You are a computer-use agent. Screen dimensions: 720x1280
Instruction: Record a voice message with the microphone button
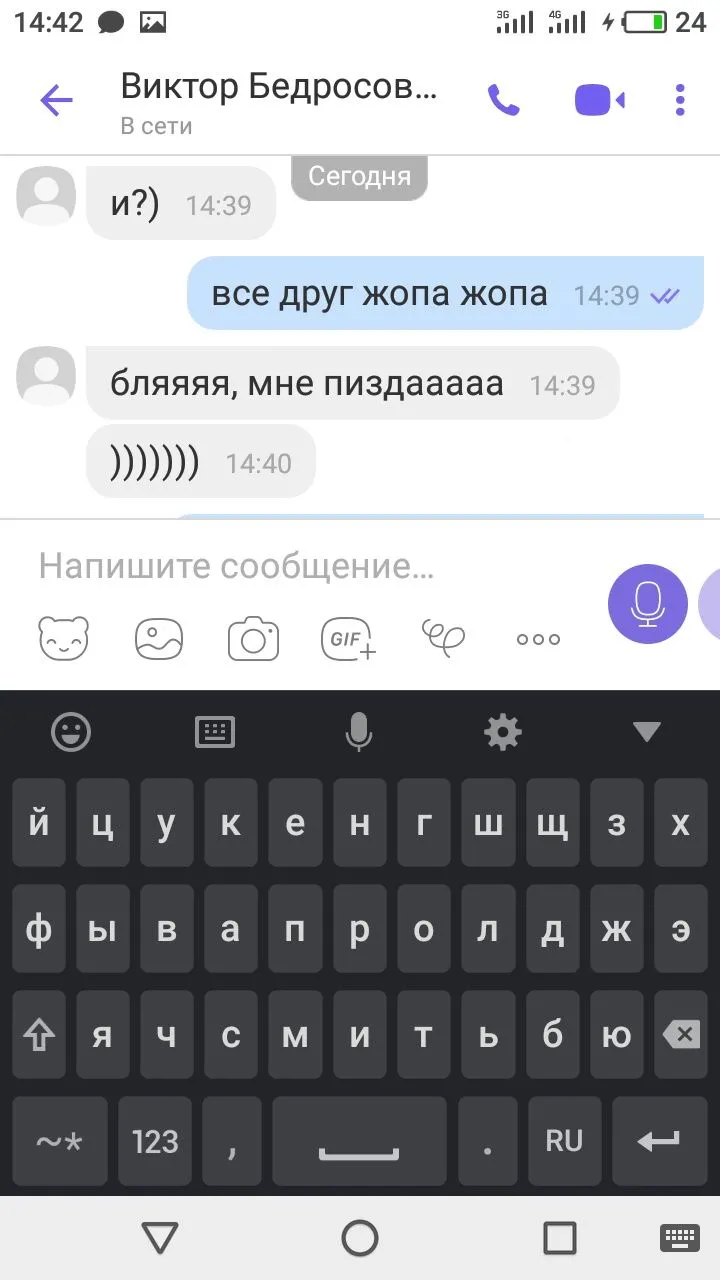pyautogui.click(x=647, y=603)
